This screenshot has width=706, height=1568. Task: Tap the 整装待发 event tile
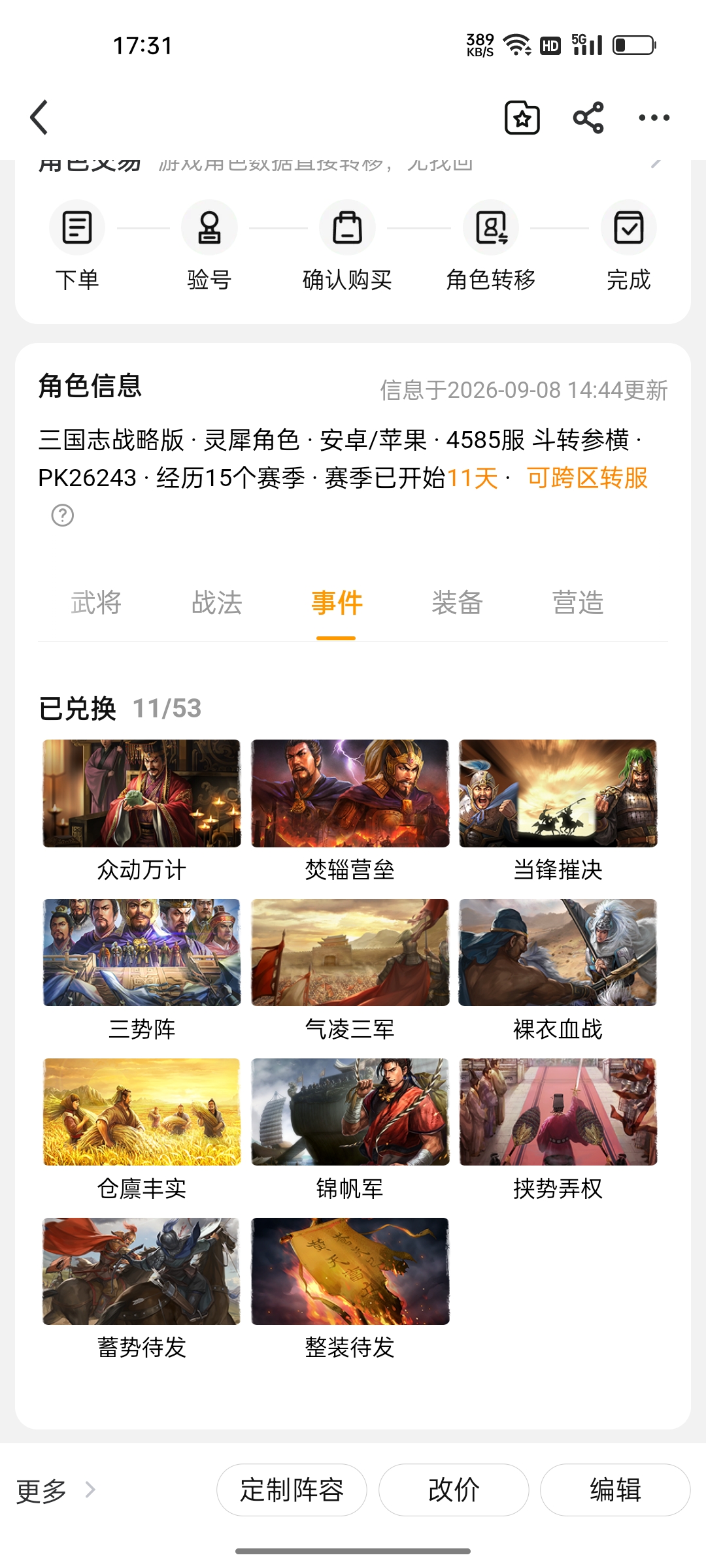350,1289
